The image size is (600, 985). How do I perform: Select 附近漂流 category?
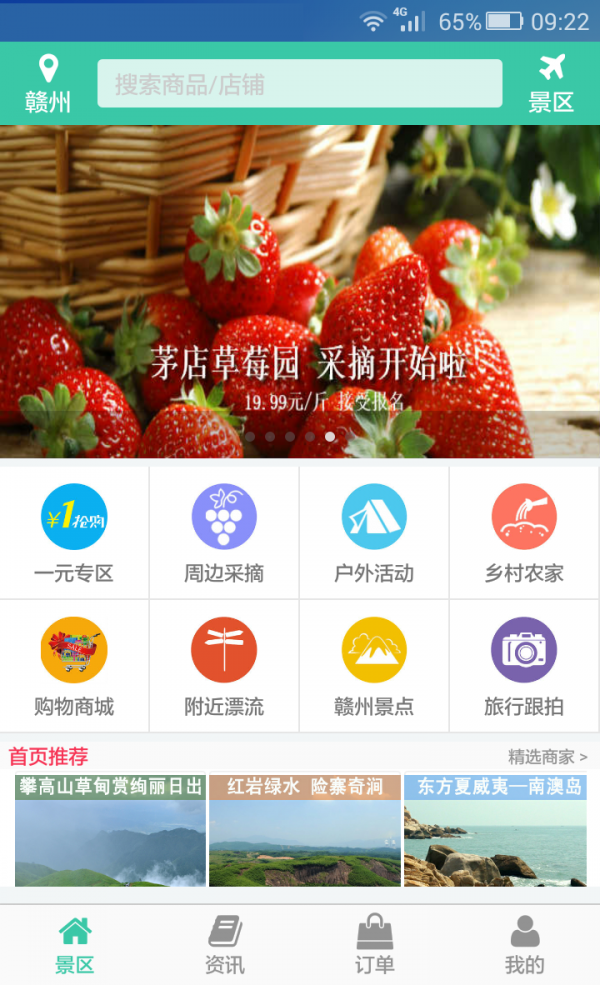(224, 666)
